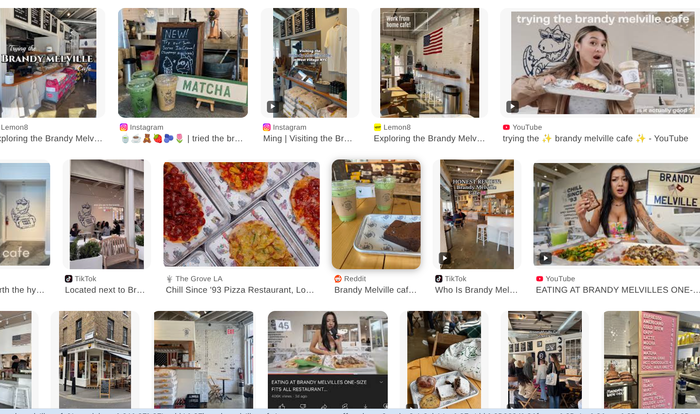Image resolution: width=700 pixels, height=414 pixels.
Task: Open Lemon8 result with American flag photo
Action: (x=429, y=63)
